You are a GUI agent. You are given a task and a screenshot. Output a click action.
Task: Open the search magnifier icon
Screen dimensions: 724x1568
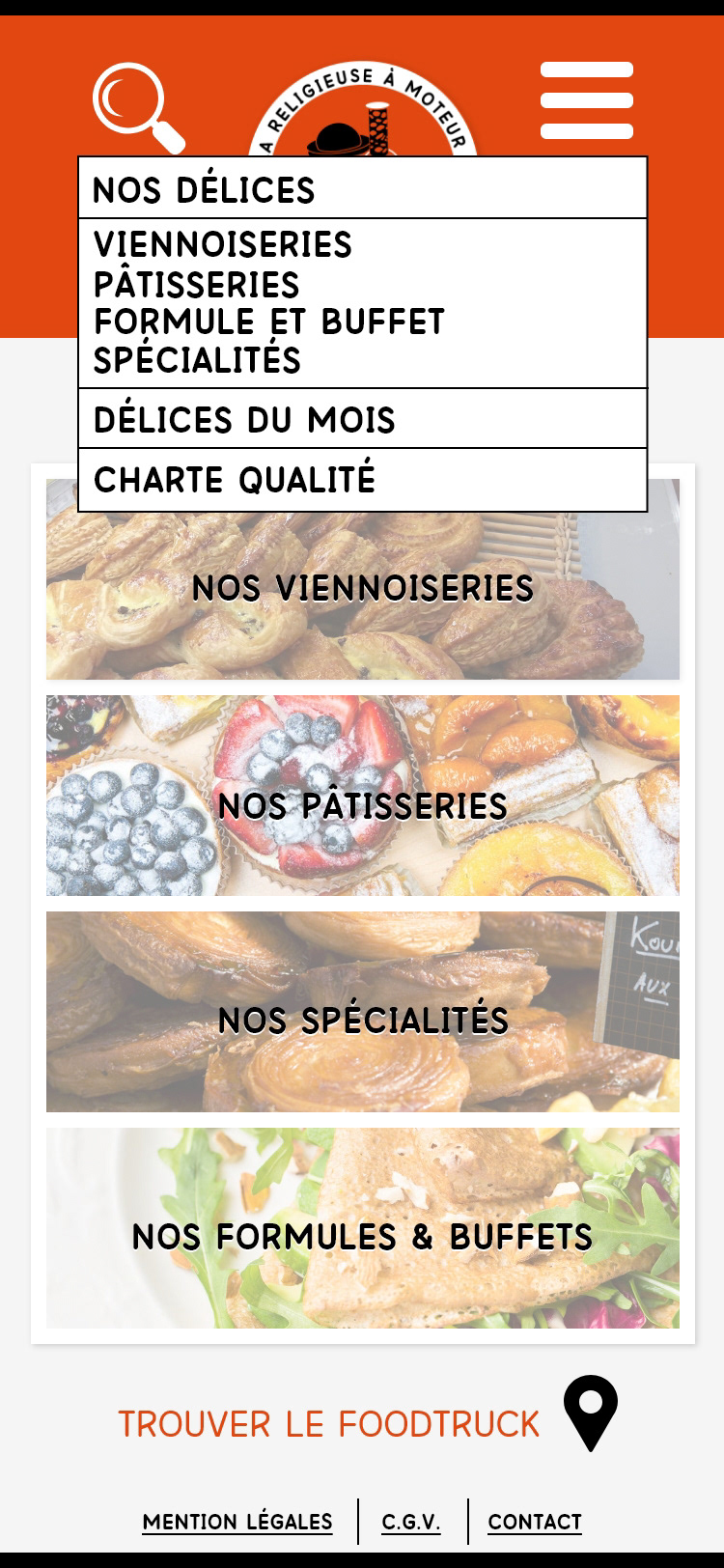tap(139, 108)
